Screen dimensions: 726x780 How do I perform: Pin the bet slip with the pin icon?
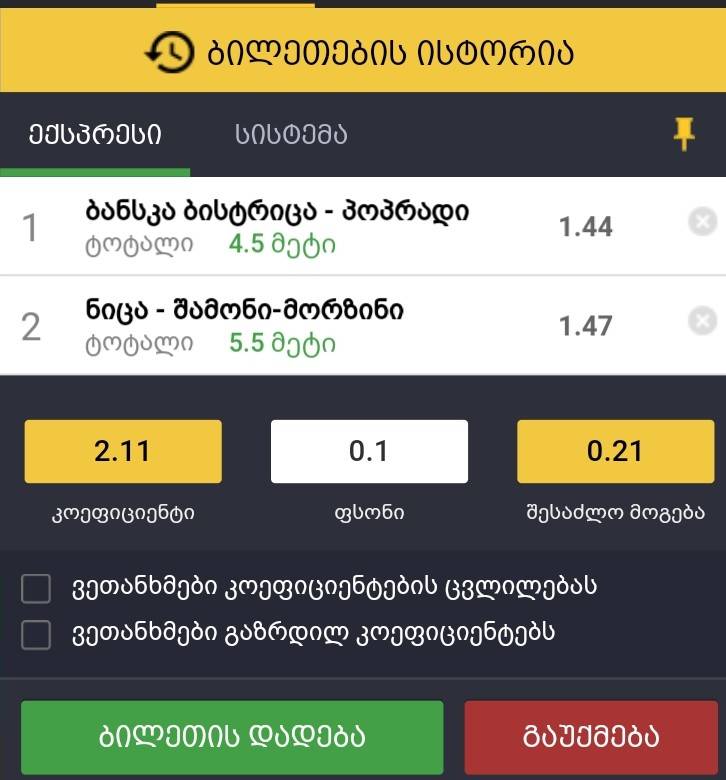coord(684,134)
